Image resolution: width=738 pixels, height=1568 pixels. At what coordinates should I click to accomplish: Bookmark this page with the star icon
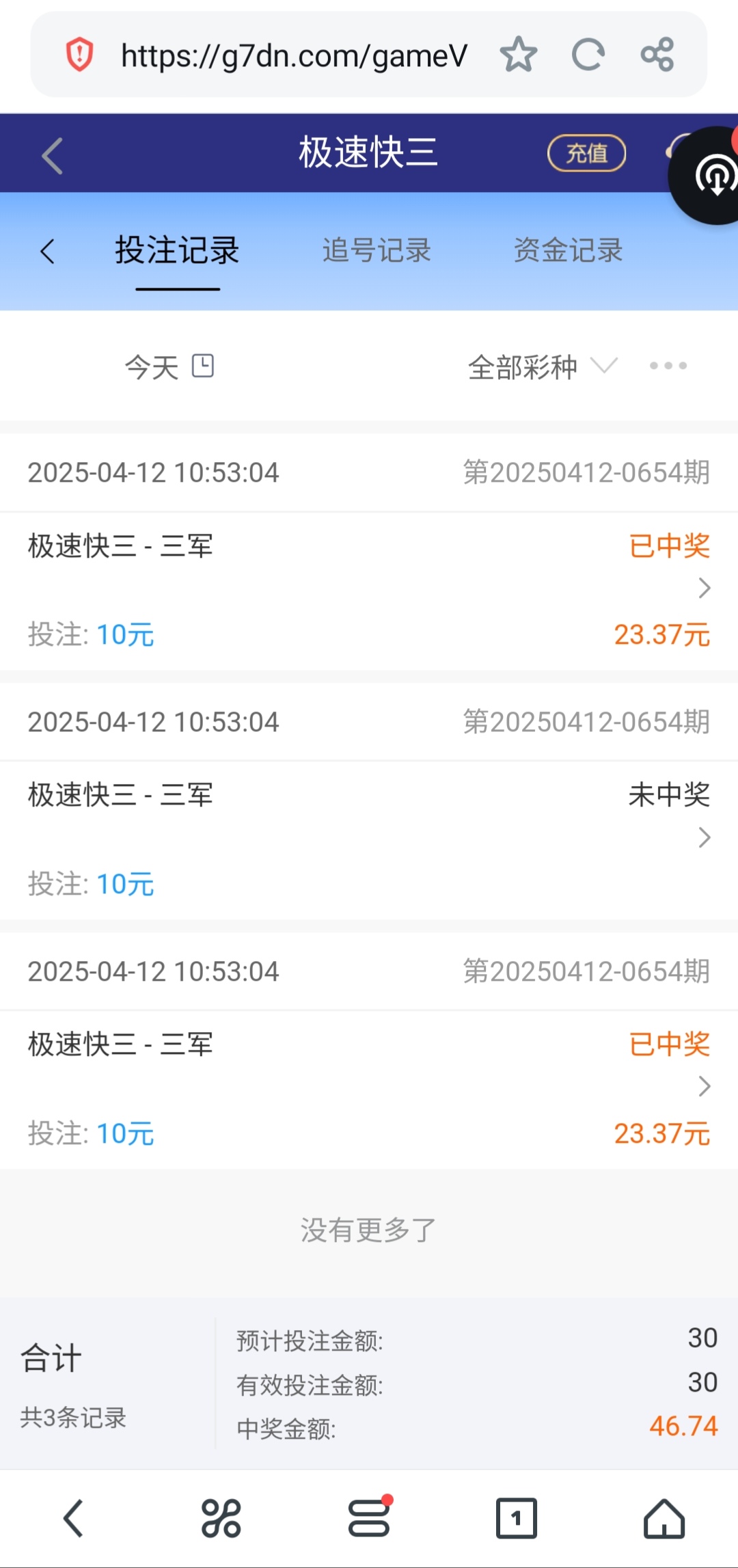[x=519, y=55]
